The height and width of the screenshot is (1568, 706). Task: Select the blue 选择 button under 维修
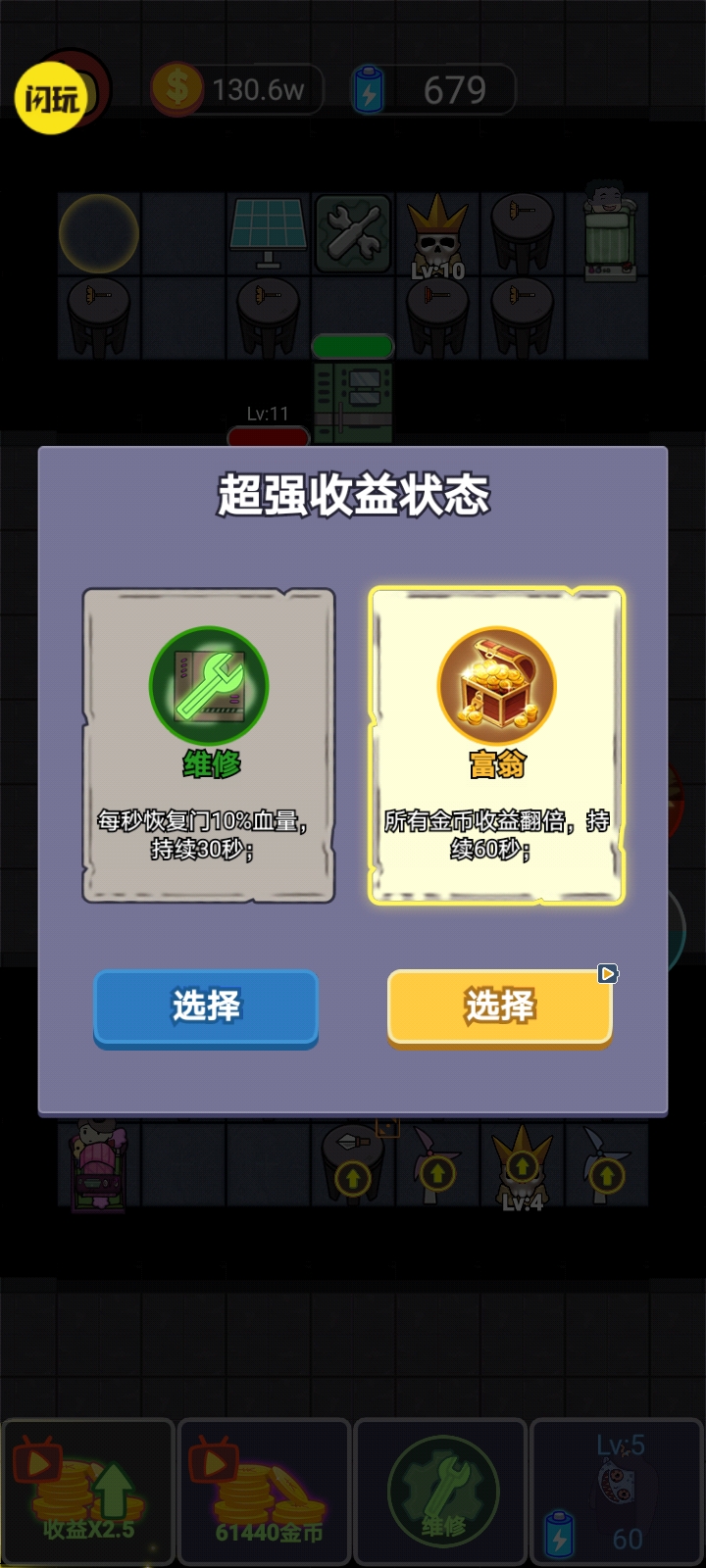pos(206,1006)
